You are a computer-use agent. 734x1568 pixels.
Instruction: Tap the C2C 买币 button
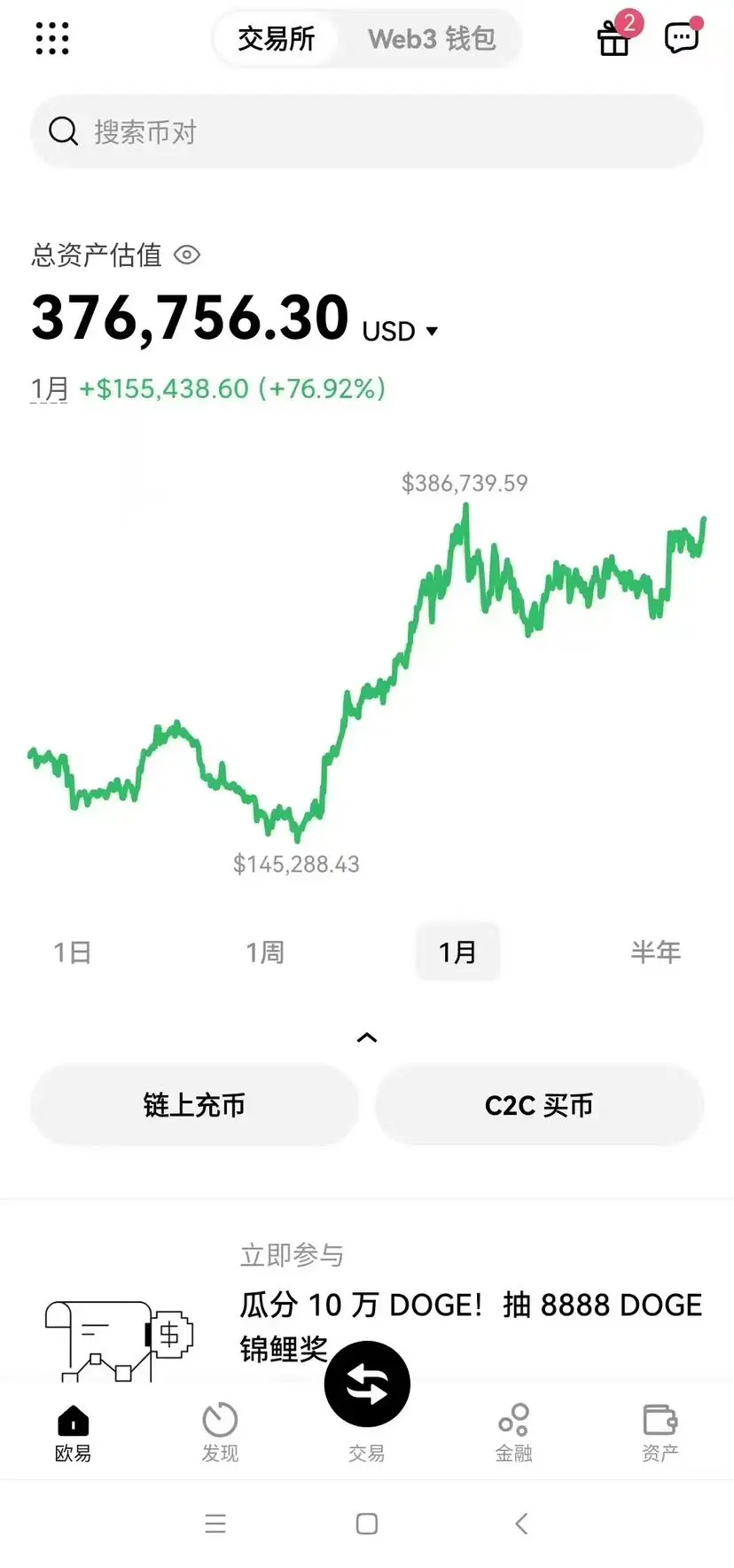point(539,1105)
